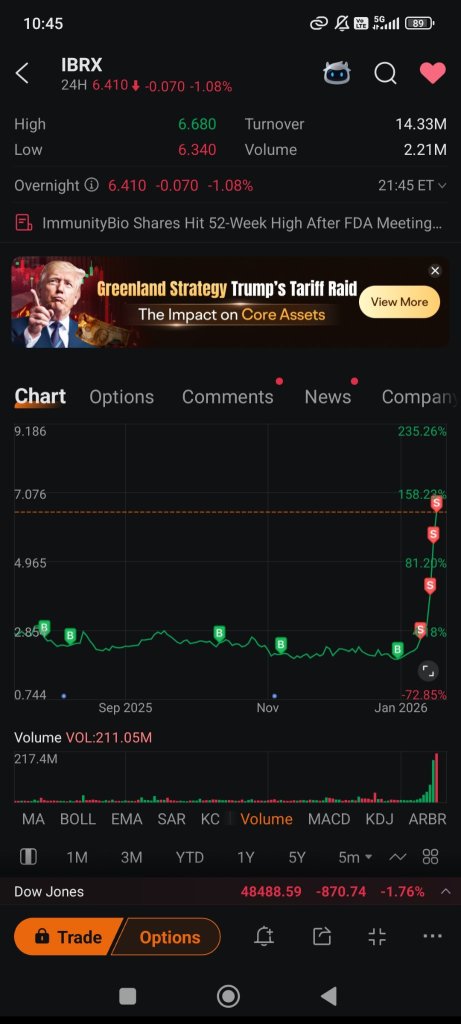Switch to the Comments tab
The height and width of the screenshot is (1024, 461).
pos(227,397)
